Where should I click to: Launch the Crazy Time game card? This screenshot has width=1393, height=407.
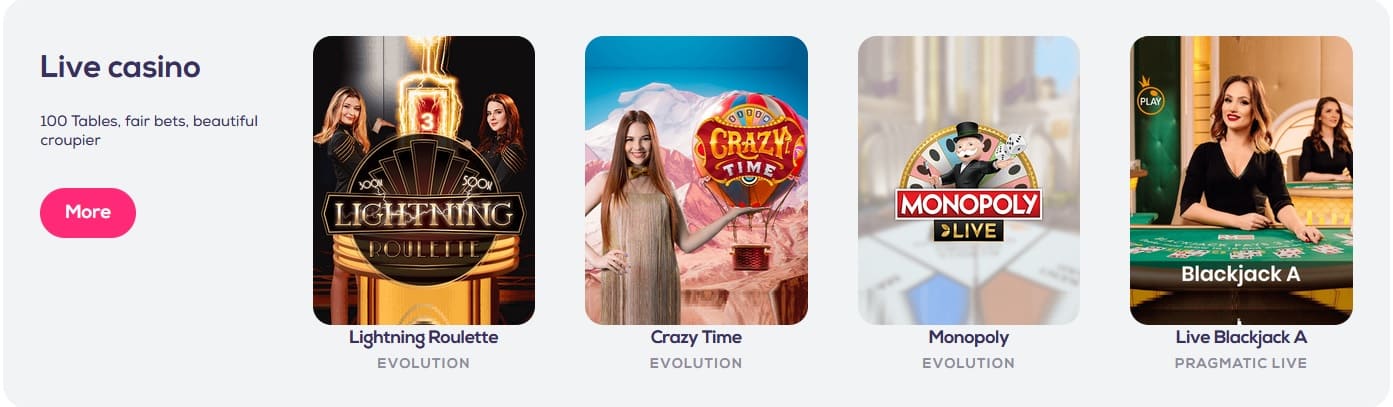pyautogui.click(x=696, y=181)
